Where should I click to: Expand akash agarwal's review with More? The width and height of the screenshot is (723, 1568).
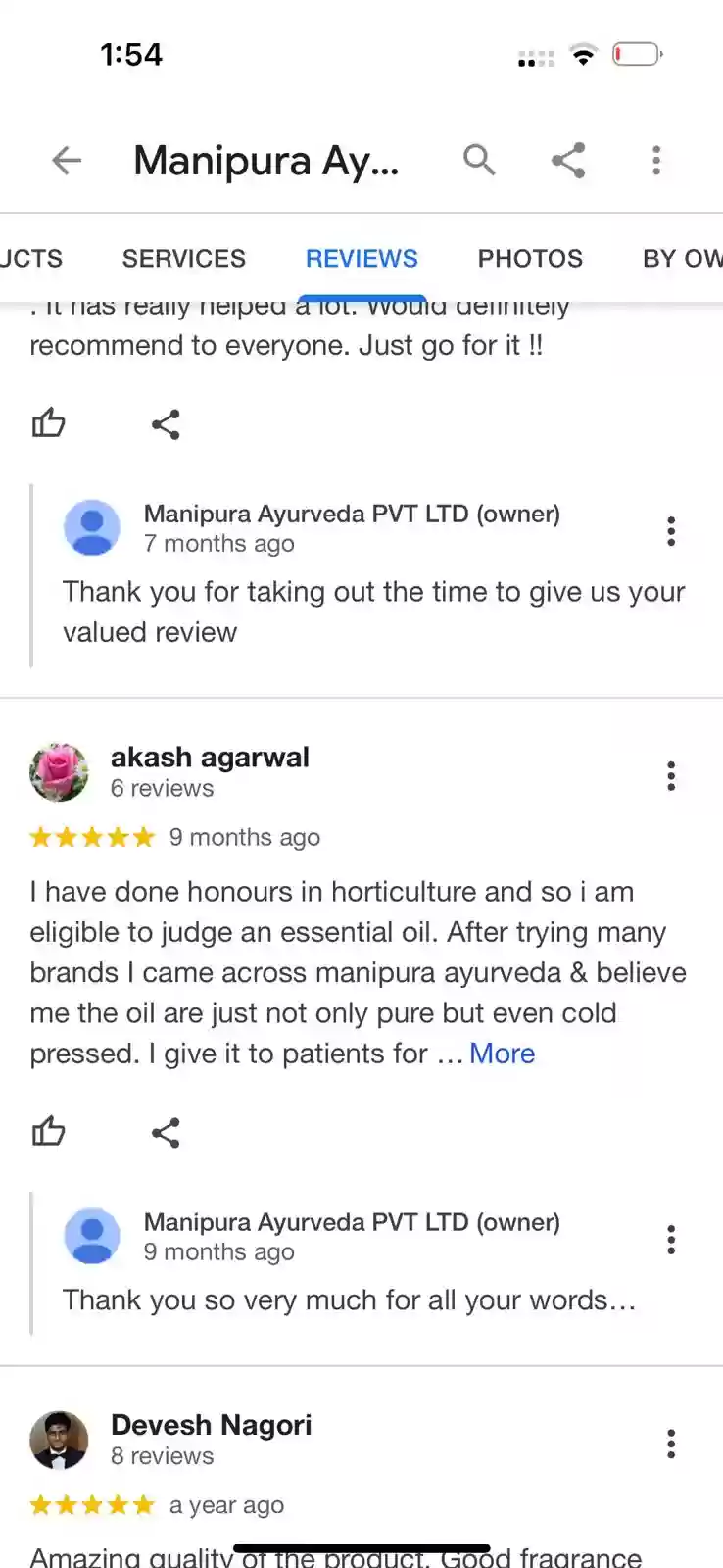pyautogui.click(x=502, y=1053)
